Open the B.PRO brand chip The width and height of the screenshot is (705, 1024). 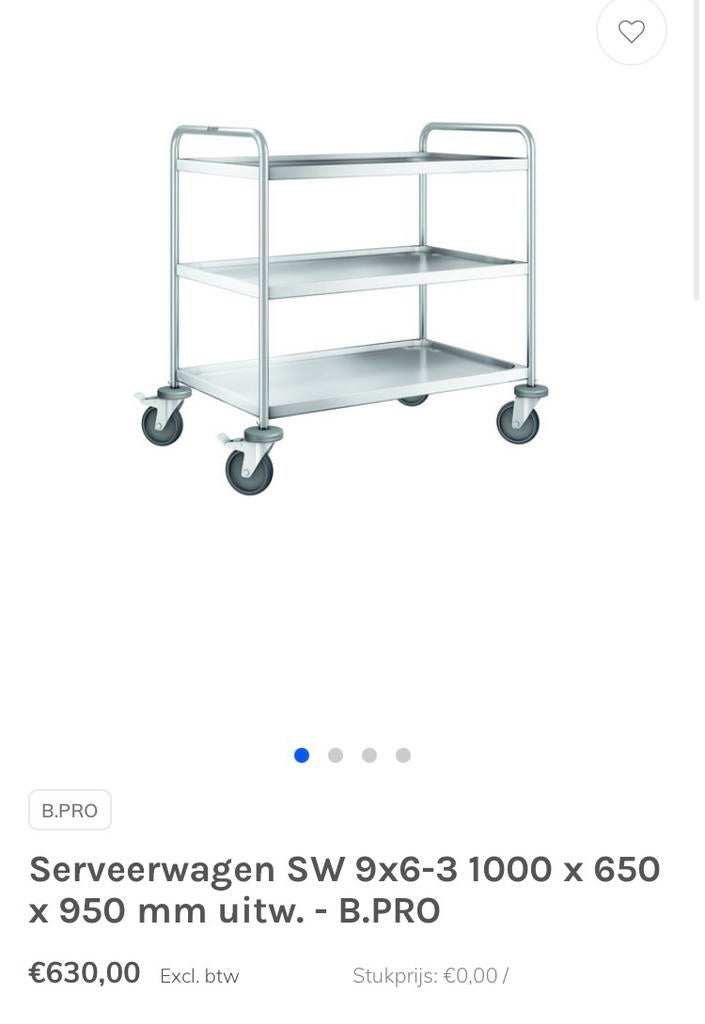coord(70,810)
